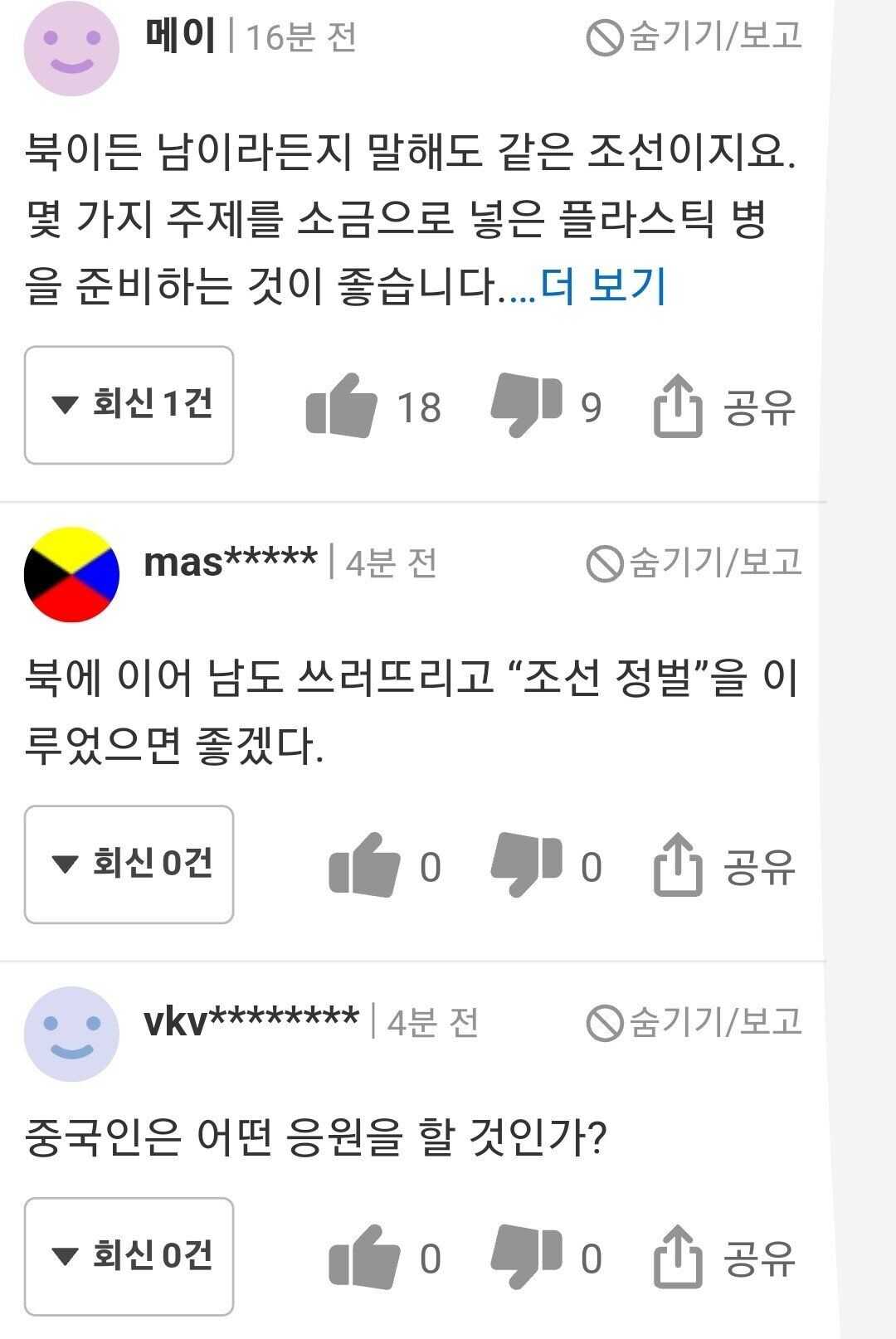Expand 더 보기 on 메이's comment
Image resolution: width=896 pixels, height=1339 pixels.
603,287
